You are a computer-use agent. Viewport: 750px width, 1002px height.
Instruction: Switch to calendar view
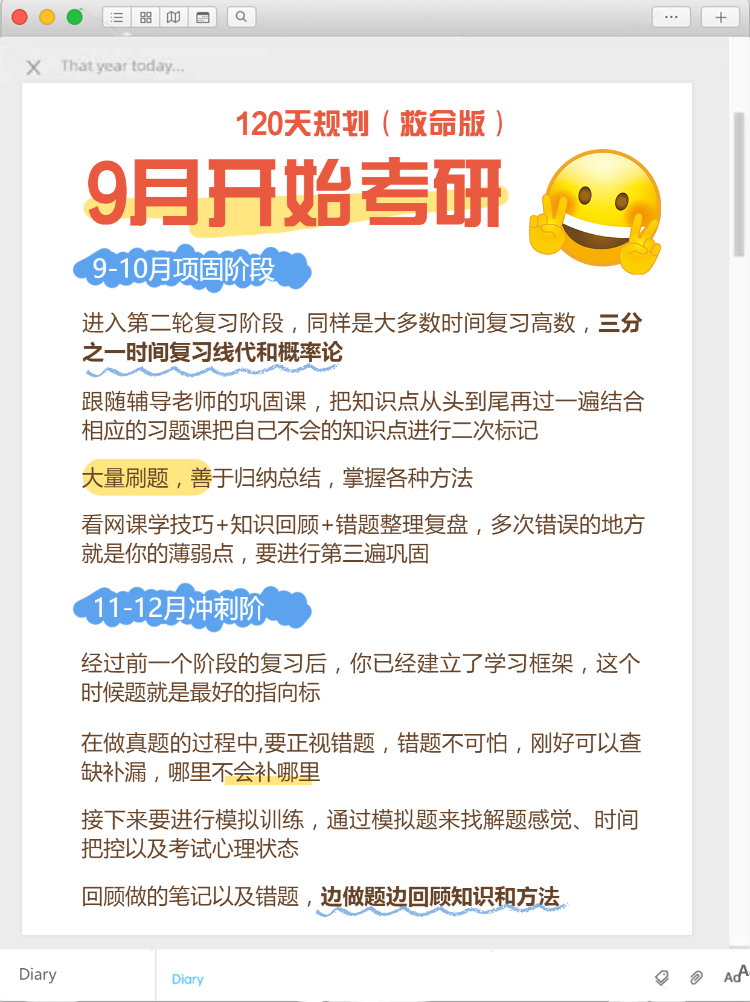pos(202,17)
